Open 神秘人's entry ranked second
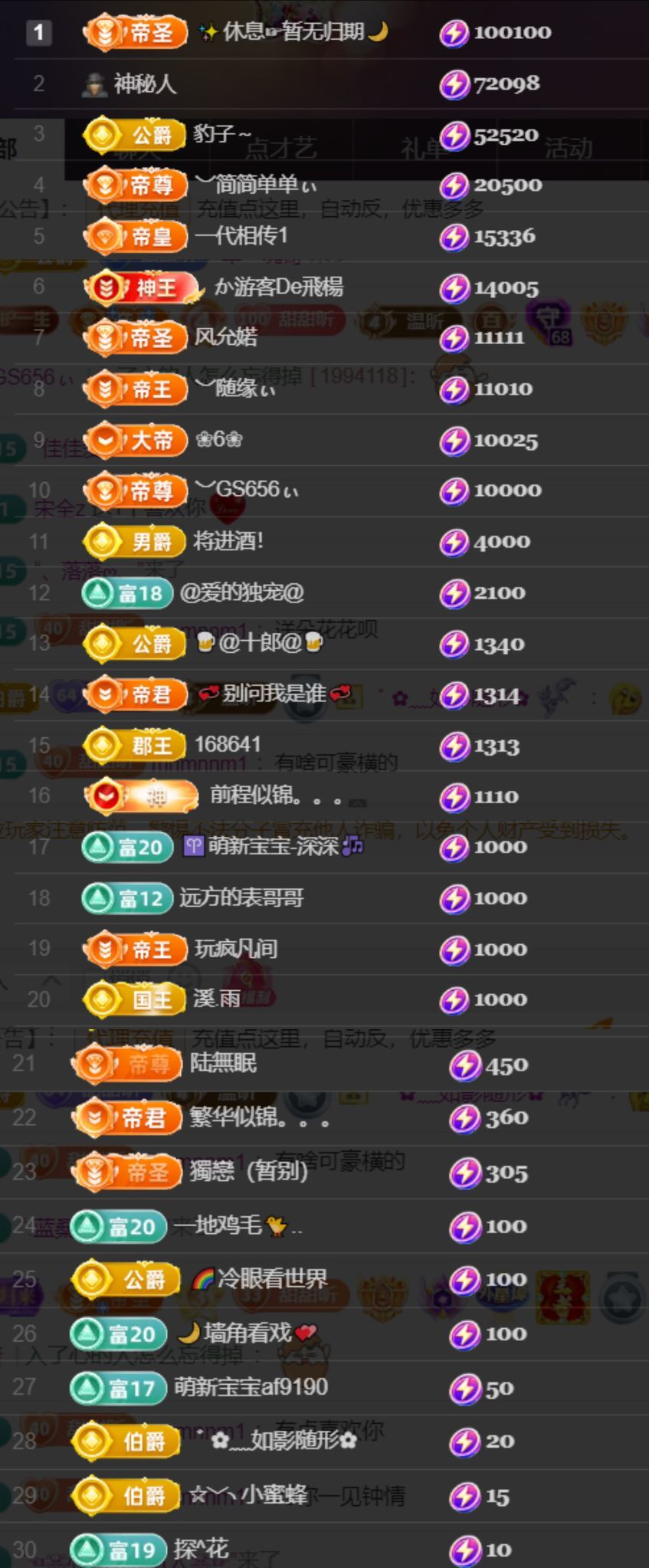 tap(145, 84)
